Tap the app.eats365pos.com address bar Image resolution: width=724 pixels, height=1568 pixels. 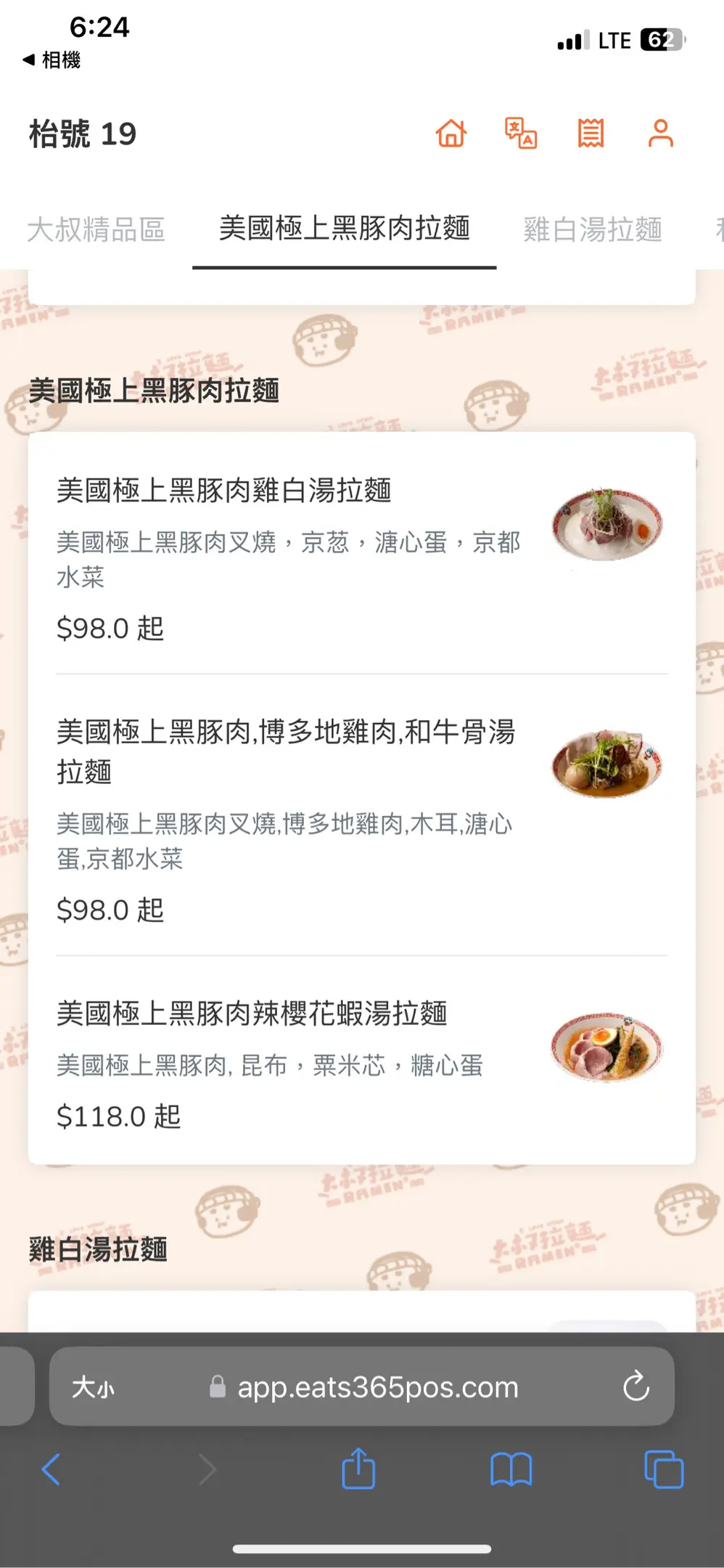tap(377, 1387)
